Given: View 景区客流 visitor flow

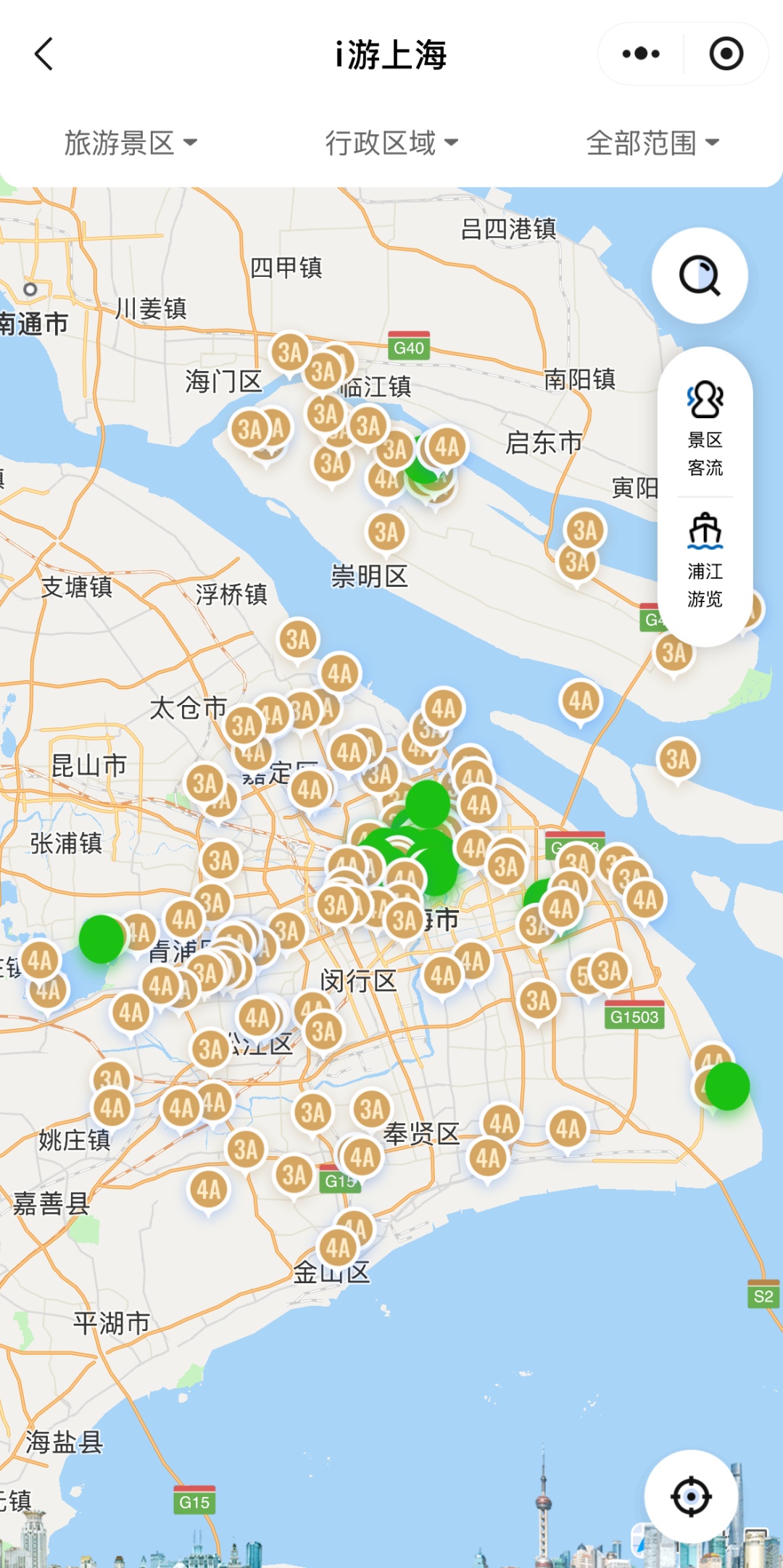Looking at the screenshot, I should coord(705,428).
